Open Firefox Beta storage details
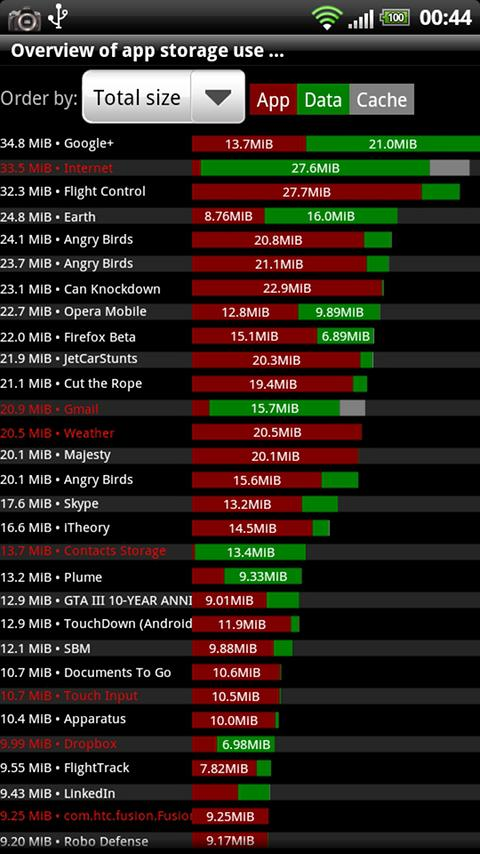Image resolution: width=480 pixels, height=854 pixels. point(240,336)
